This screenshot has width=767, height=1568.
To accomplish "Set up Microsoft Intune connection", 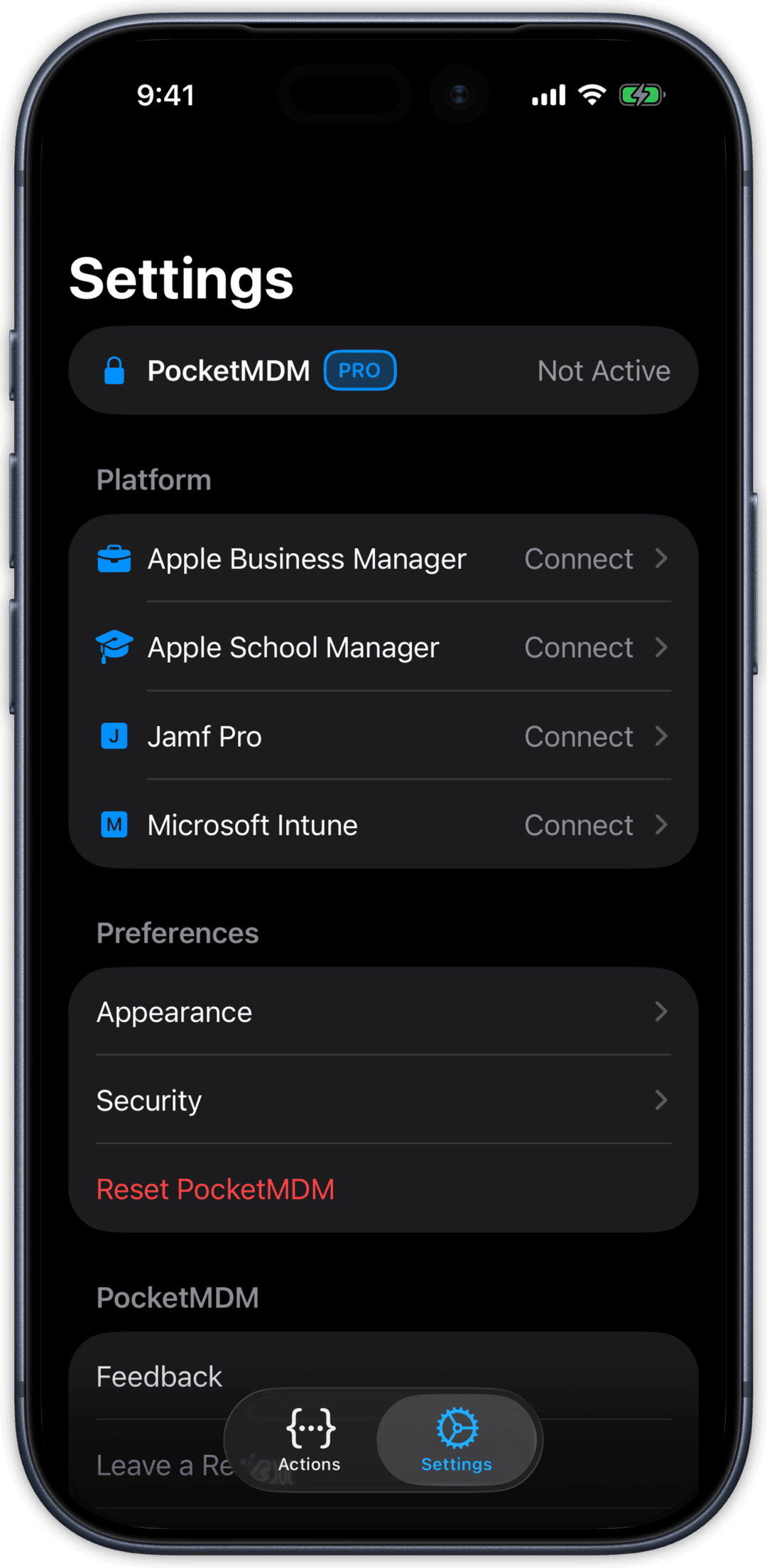I will (383, 825).
